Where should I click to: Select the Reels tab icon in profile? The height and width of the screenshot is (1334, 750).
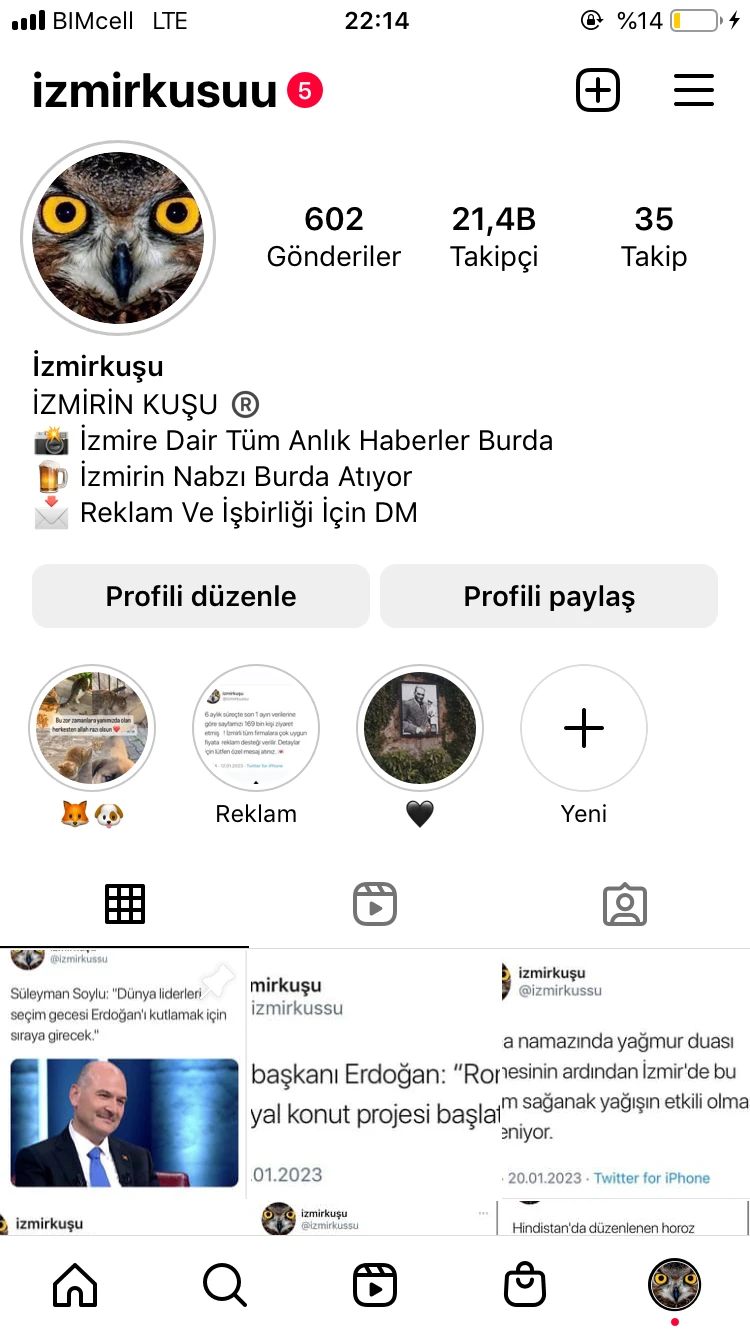pyautogui.click(x=375, y=903)
